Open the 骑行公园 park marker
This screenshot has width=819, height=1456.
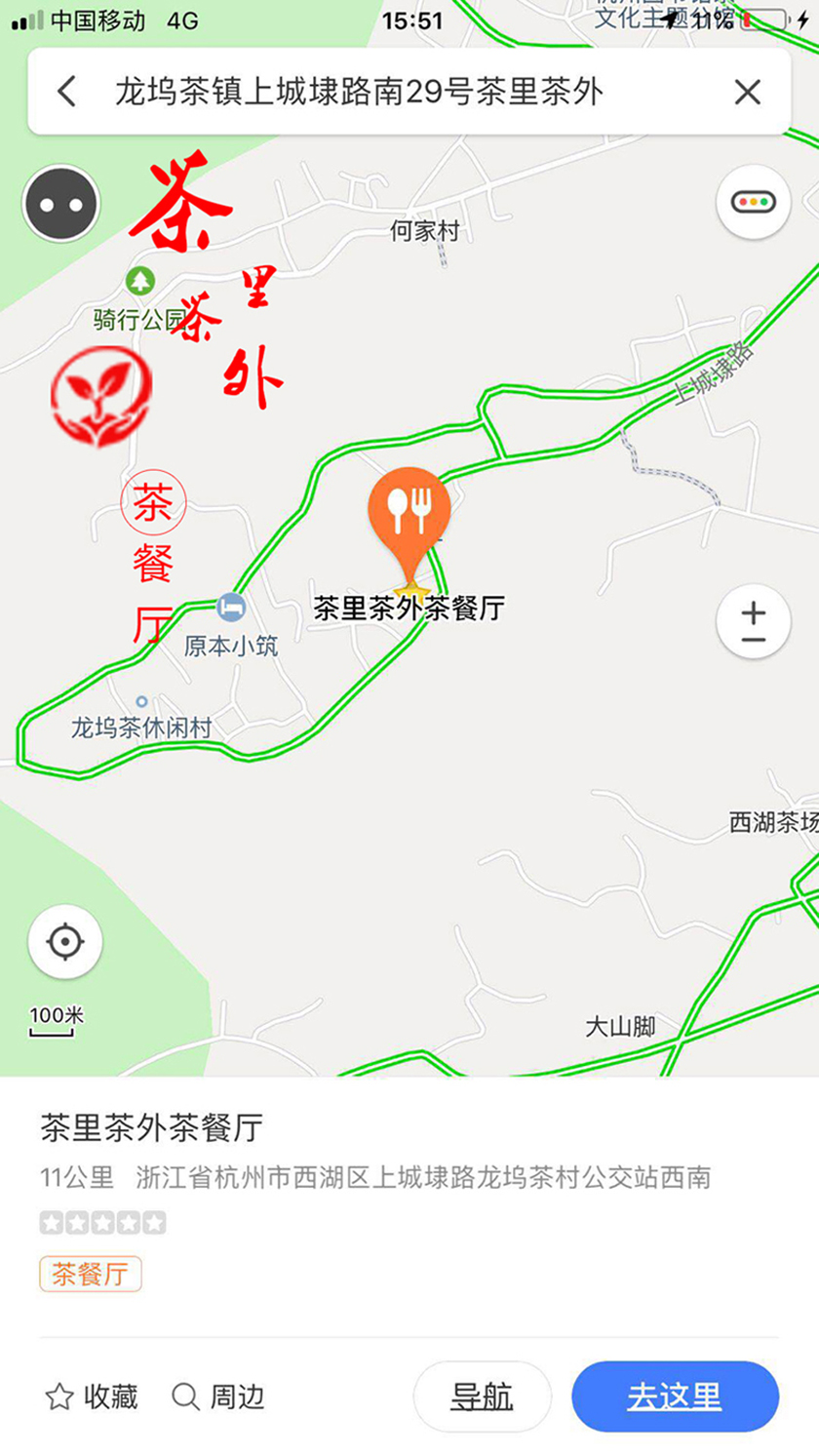click(x=140, y=283)
